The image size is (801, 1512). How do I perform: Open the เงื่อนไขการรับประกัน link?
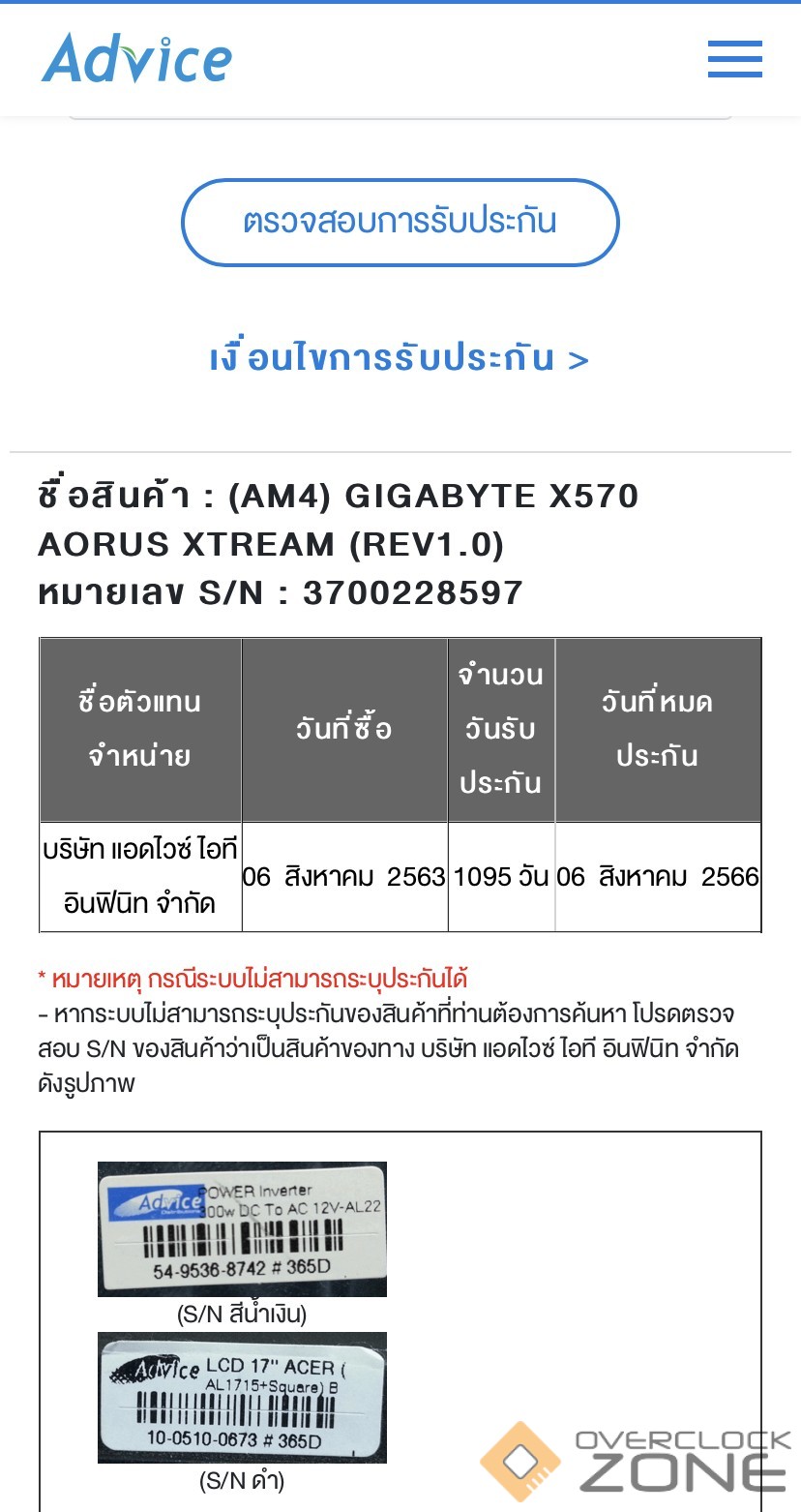[x=399, y=359]
